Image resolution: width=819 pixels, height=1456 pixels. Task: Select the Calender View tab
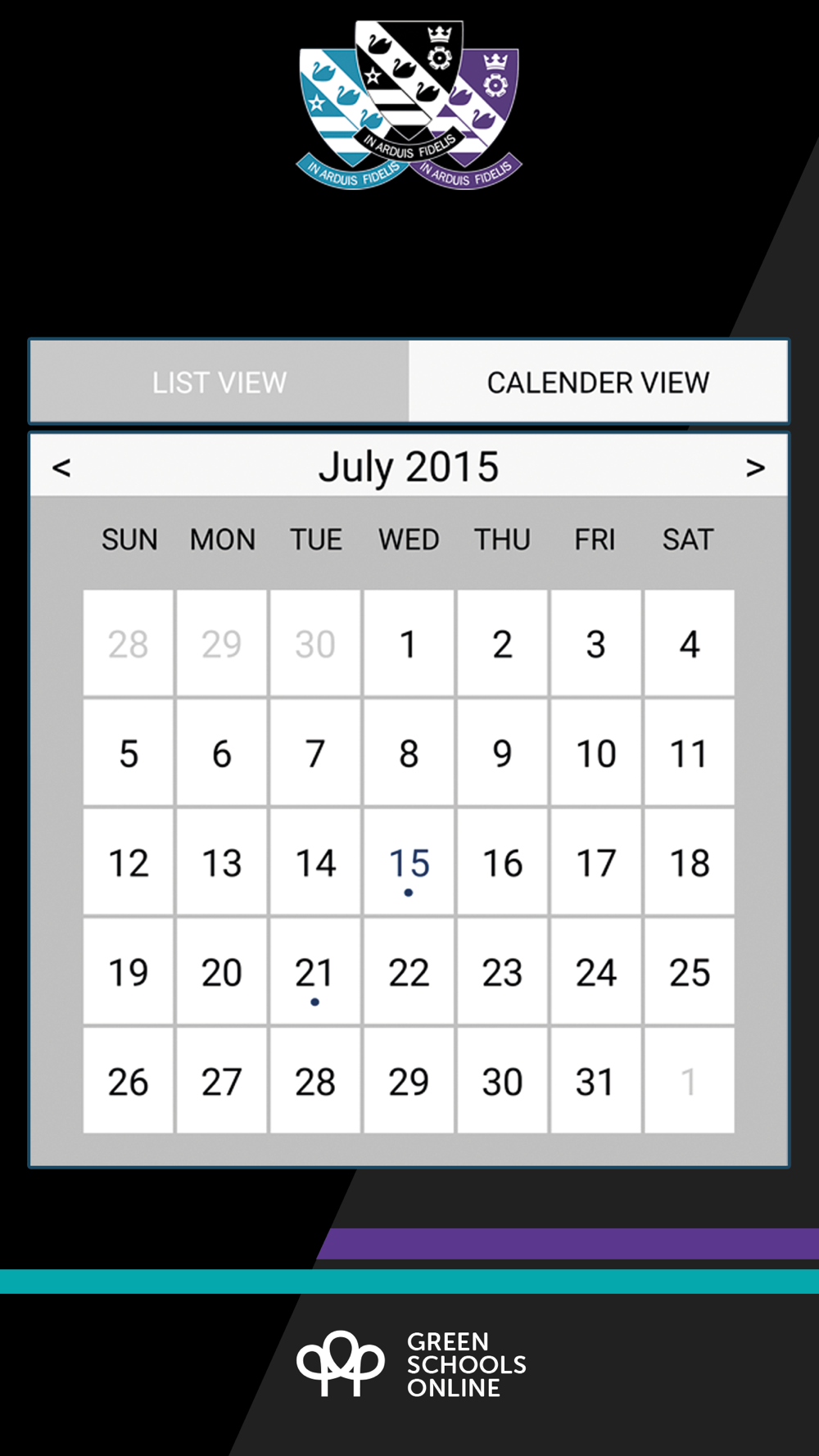(598, 382)
